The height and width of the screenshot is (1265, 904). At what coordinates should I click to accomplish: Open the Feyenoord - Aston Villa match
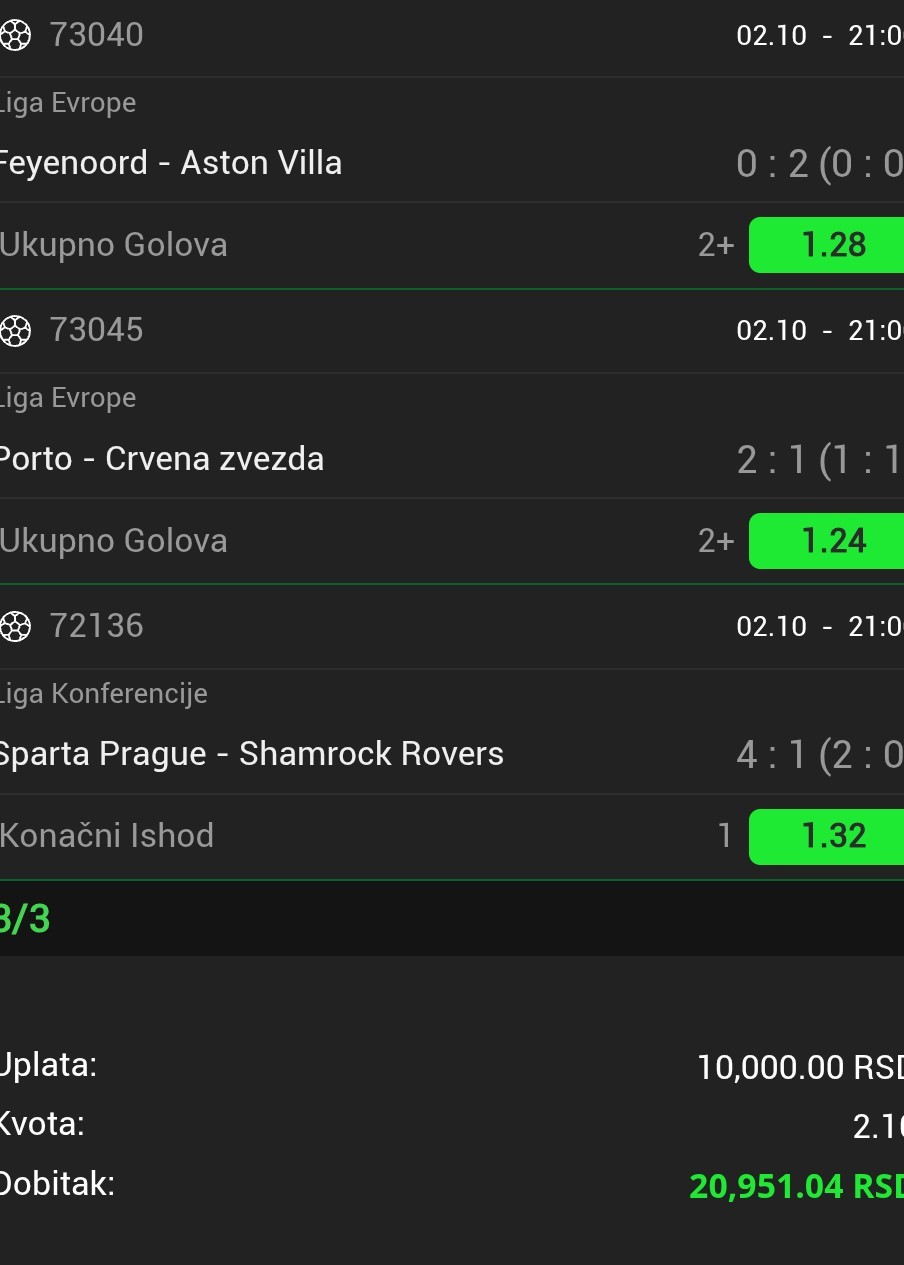tap(172, 163)
